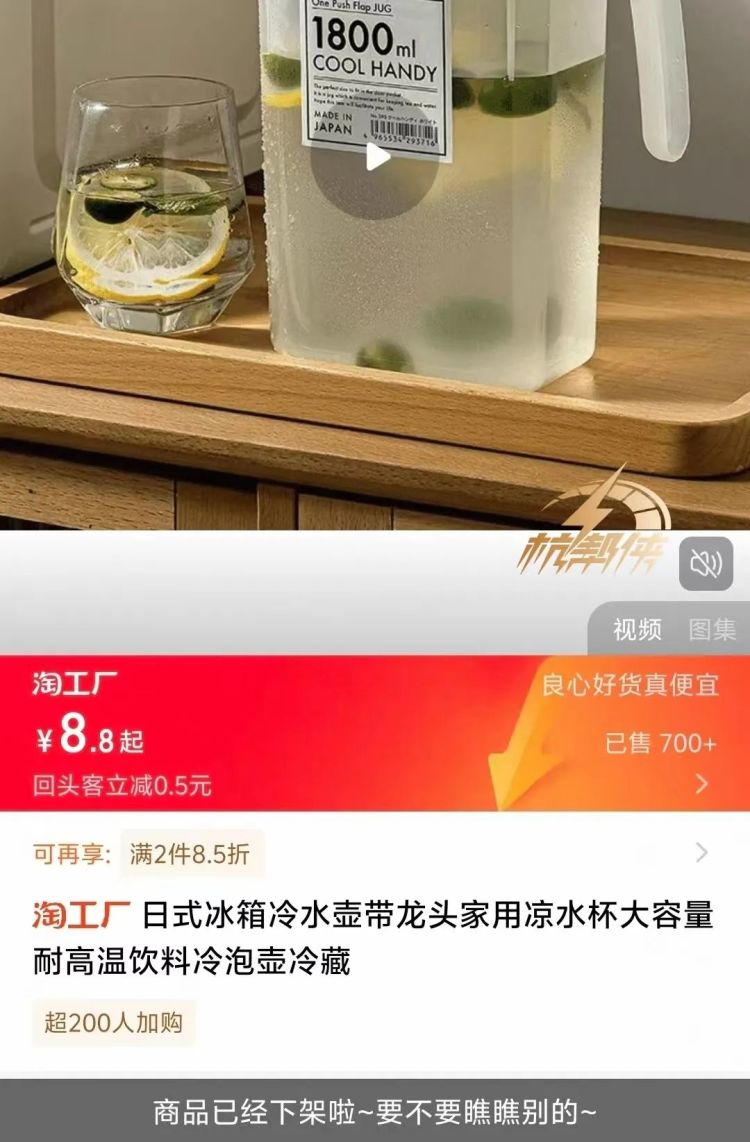Screen dimensions: 750x1142
Task: Unmute the product video sound
Action: coord(706,564)
